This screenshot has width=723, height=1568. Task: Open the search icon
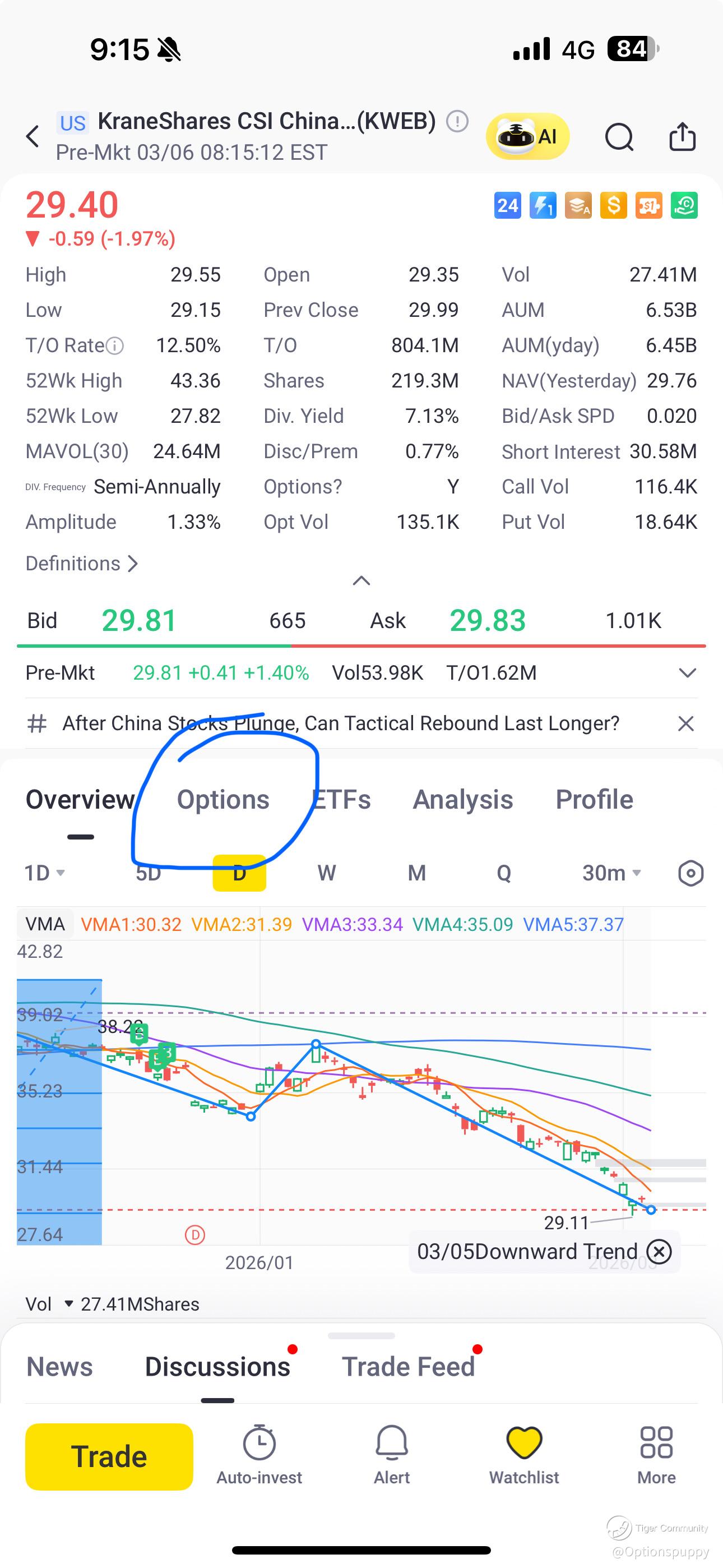[x=619, y=136]
